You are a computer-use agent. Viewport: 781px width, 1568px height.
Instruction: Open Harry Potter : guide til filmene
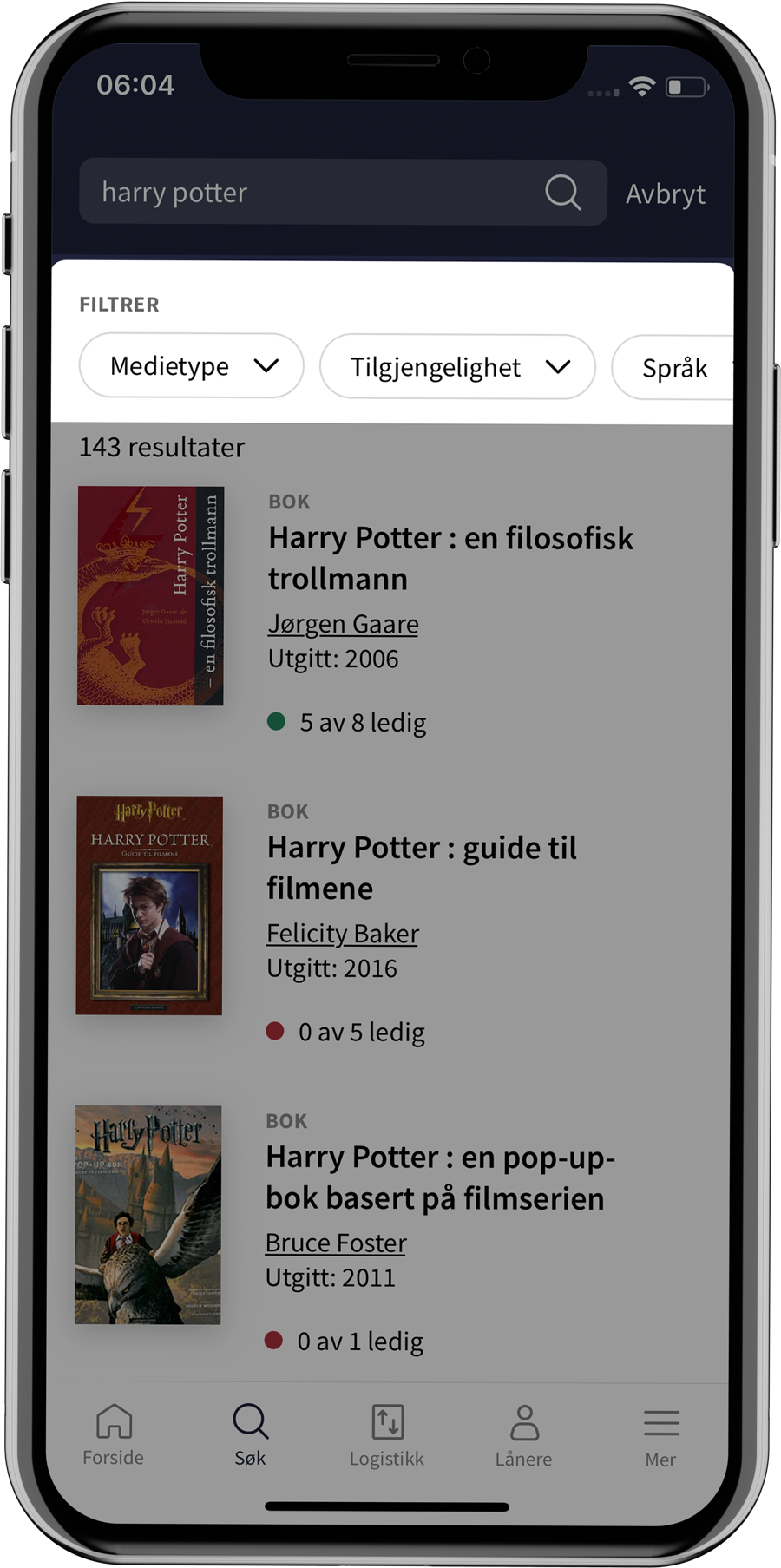point(422,868)
